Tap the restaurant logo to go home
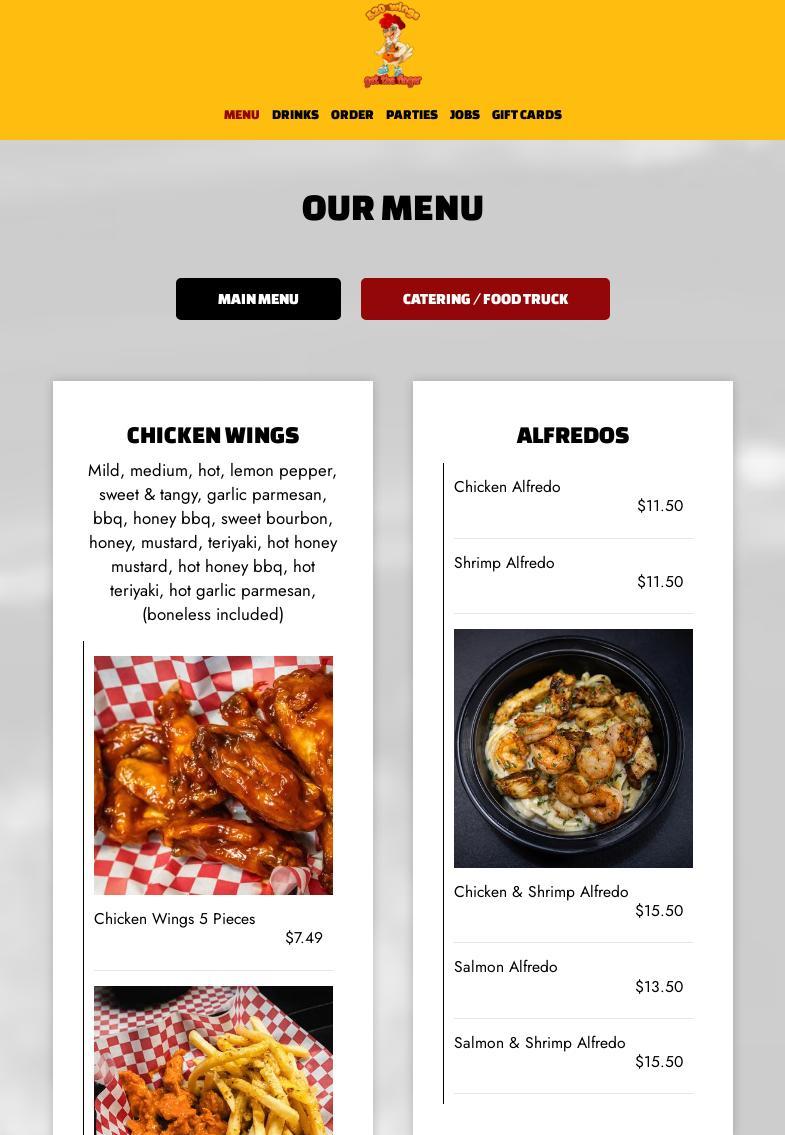The height and width of the screenshot is (1135, 785). coord(393,46)
